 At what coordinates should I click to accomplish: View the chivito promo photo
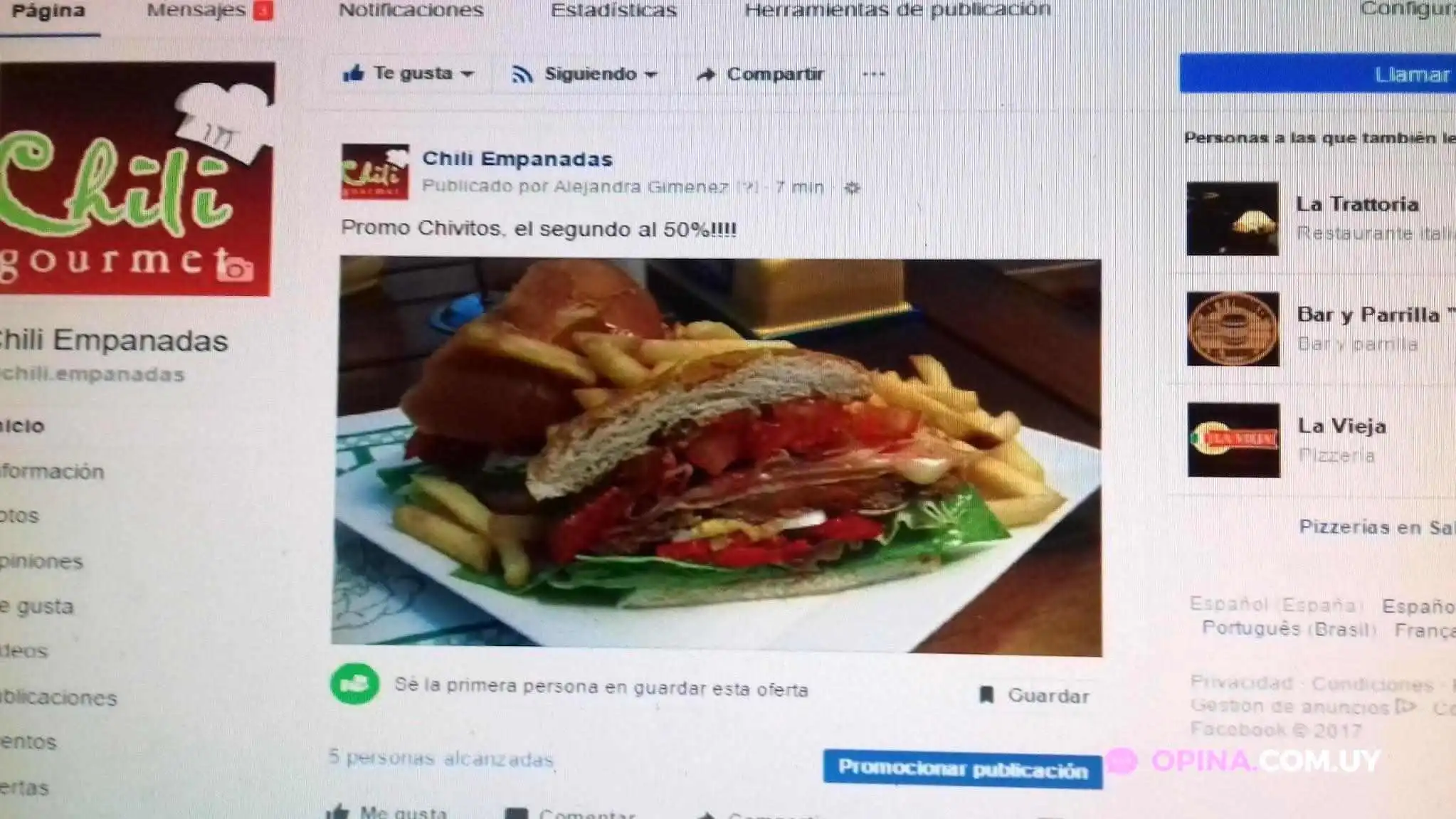pyautogui.click(x=717, y=455)
